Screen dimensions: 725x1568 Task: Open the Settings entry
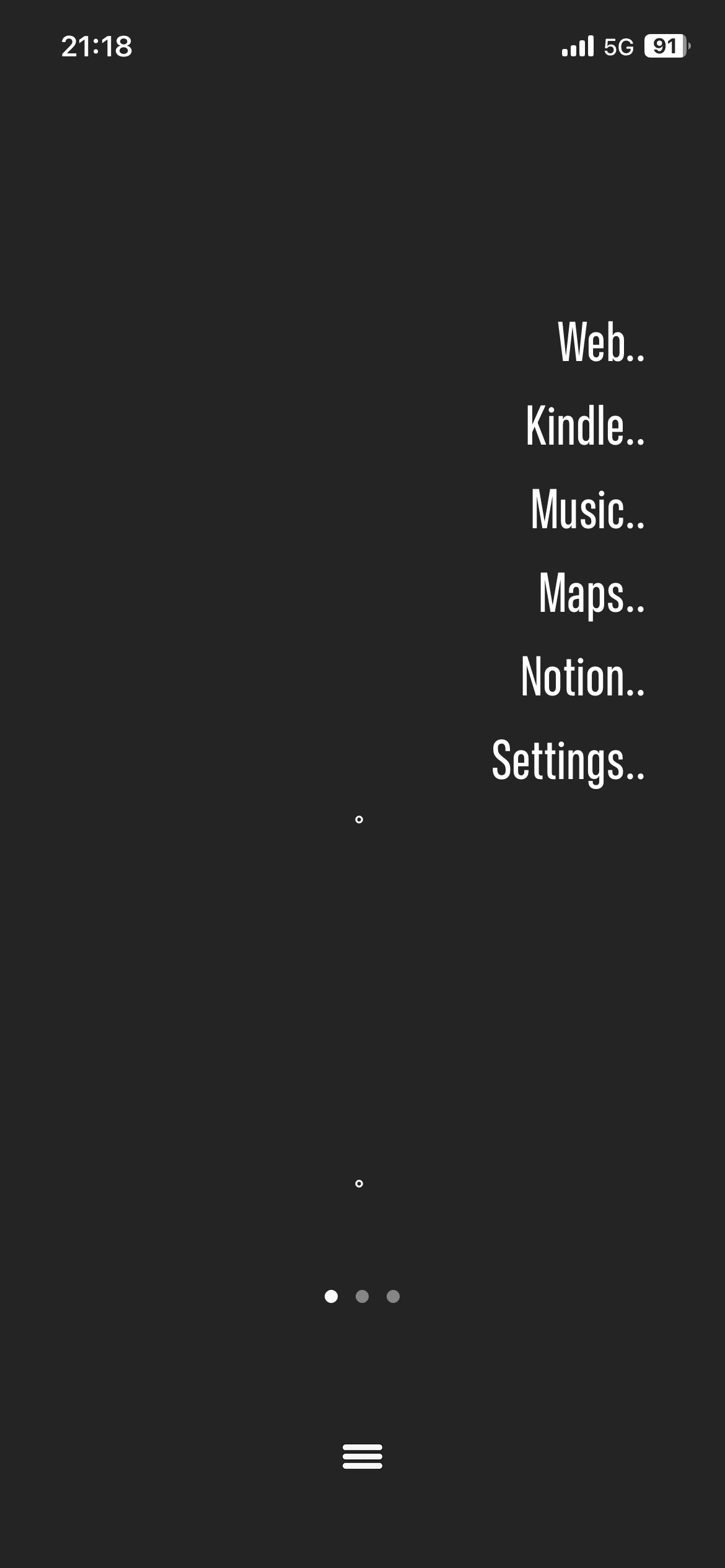(568, 761)
